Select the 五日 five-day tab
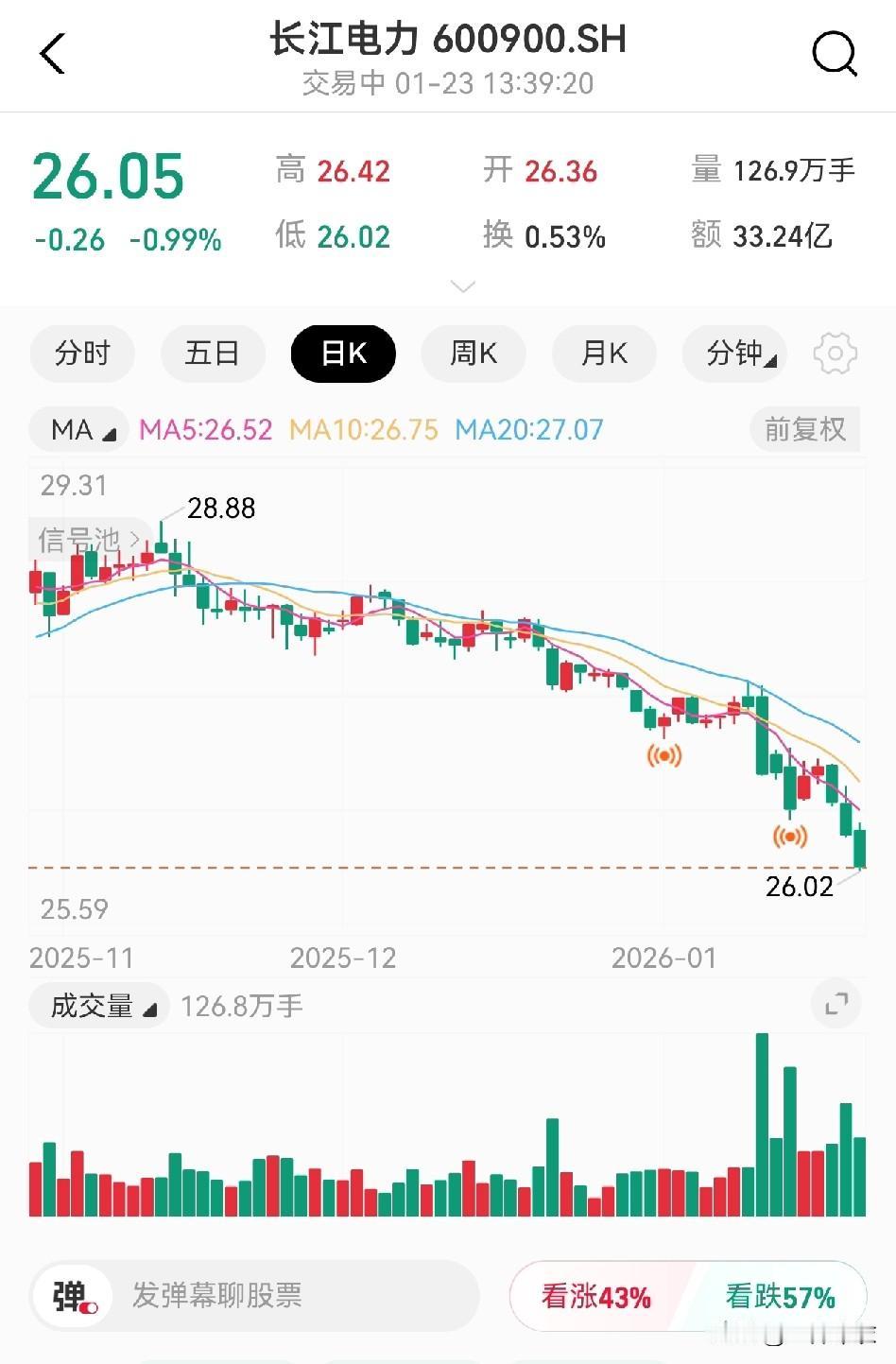 (x=213, y=353)
